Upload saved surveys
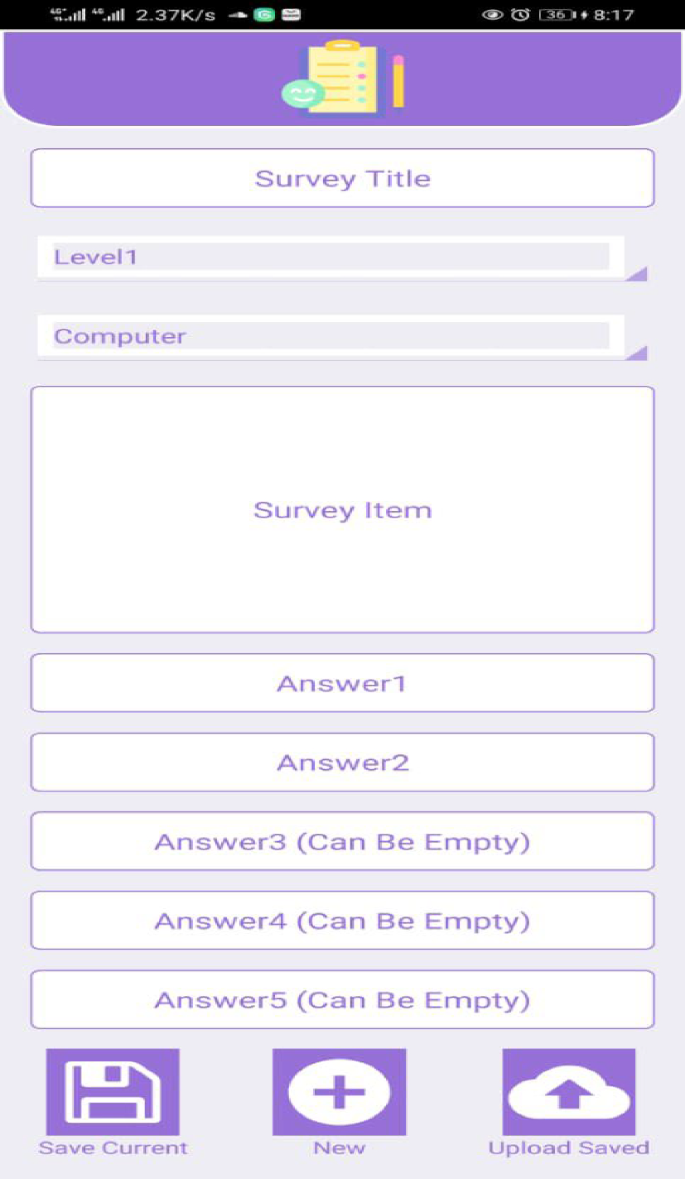The image size is (685, 1179). (568, 1092)
